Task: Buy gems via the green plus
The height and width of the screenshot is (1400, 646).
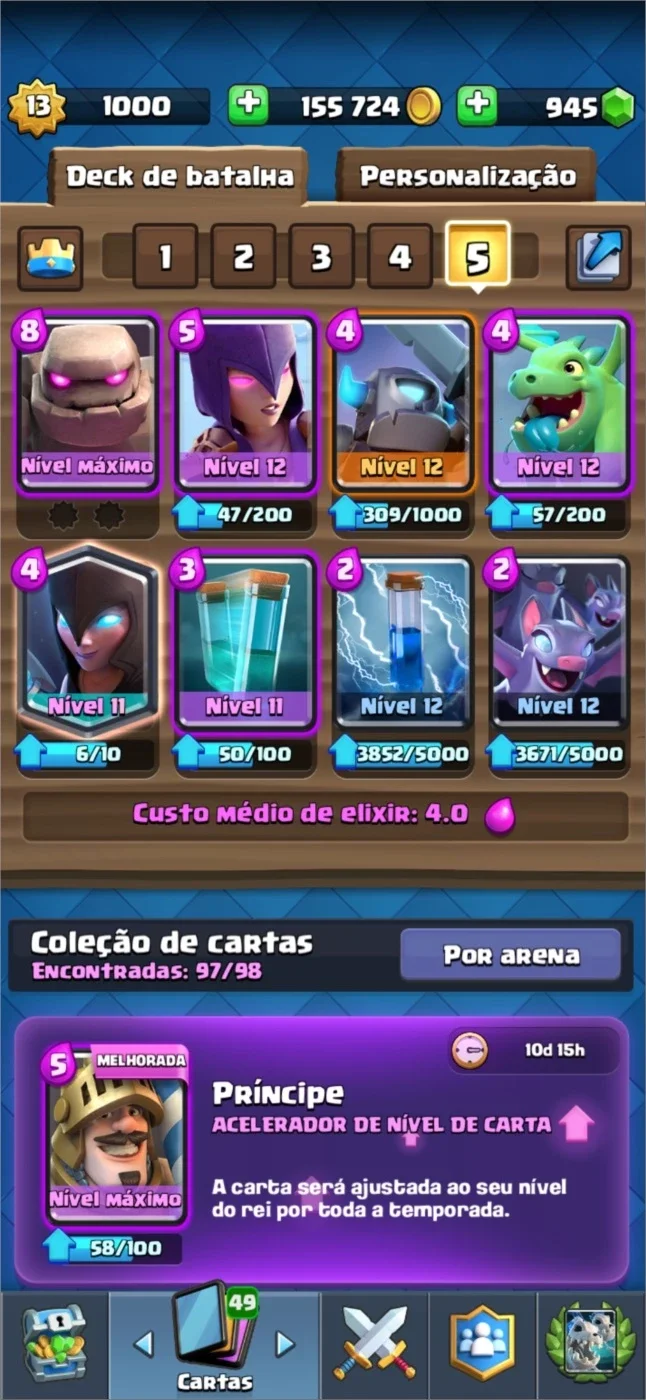Action: [478, 106]
